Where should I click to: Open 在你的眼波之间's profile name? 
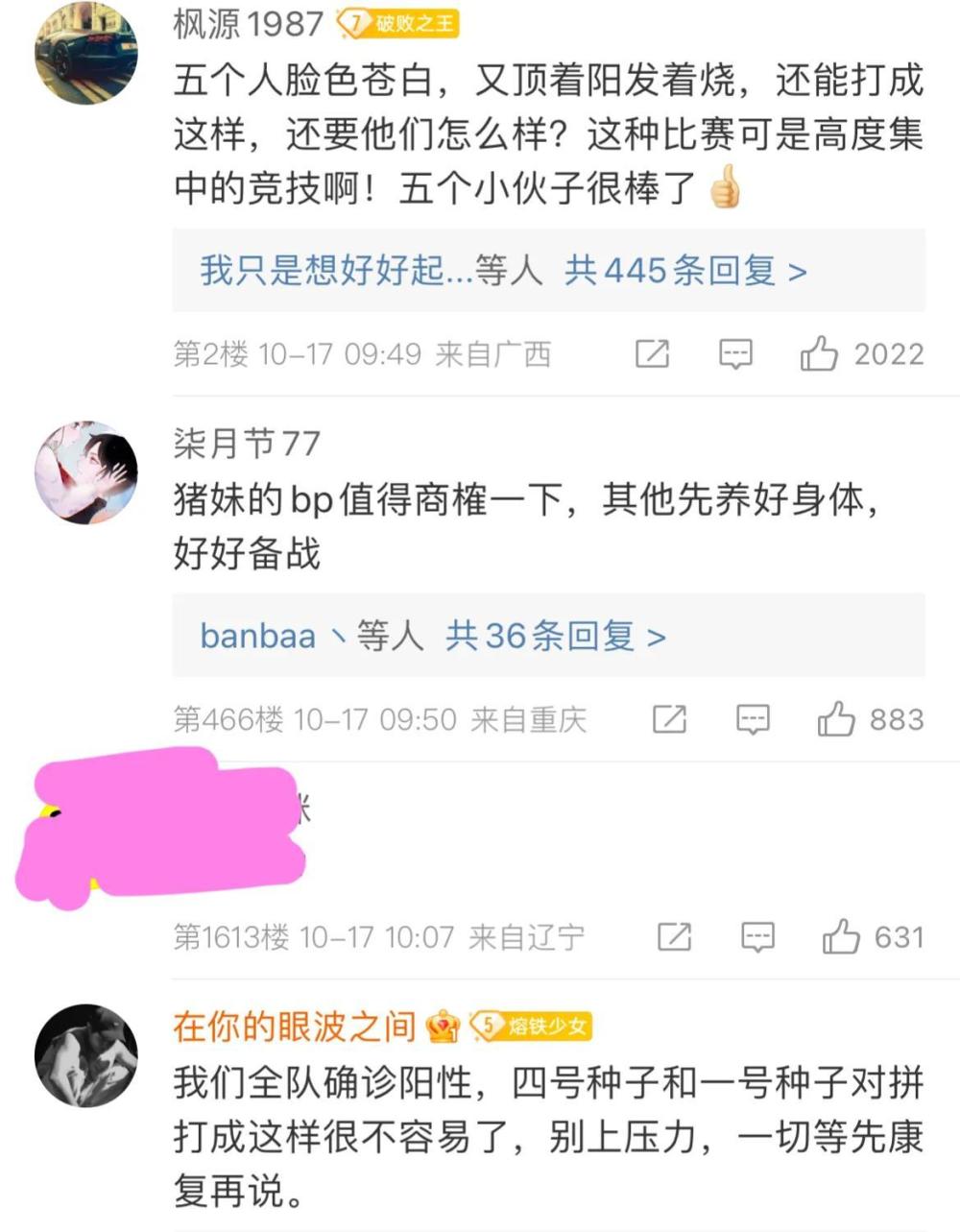coord(294,1027)
